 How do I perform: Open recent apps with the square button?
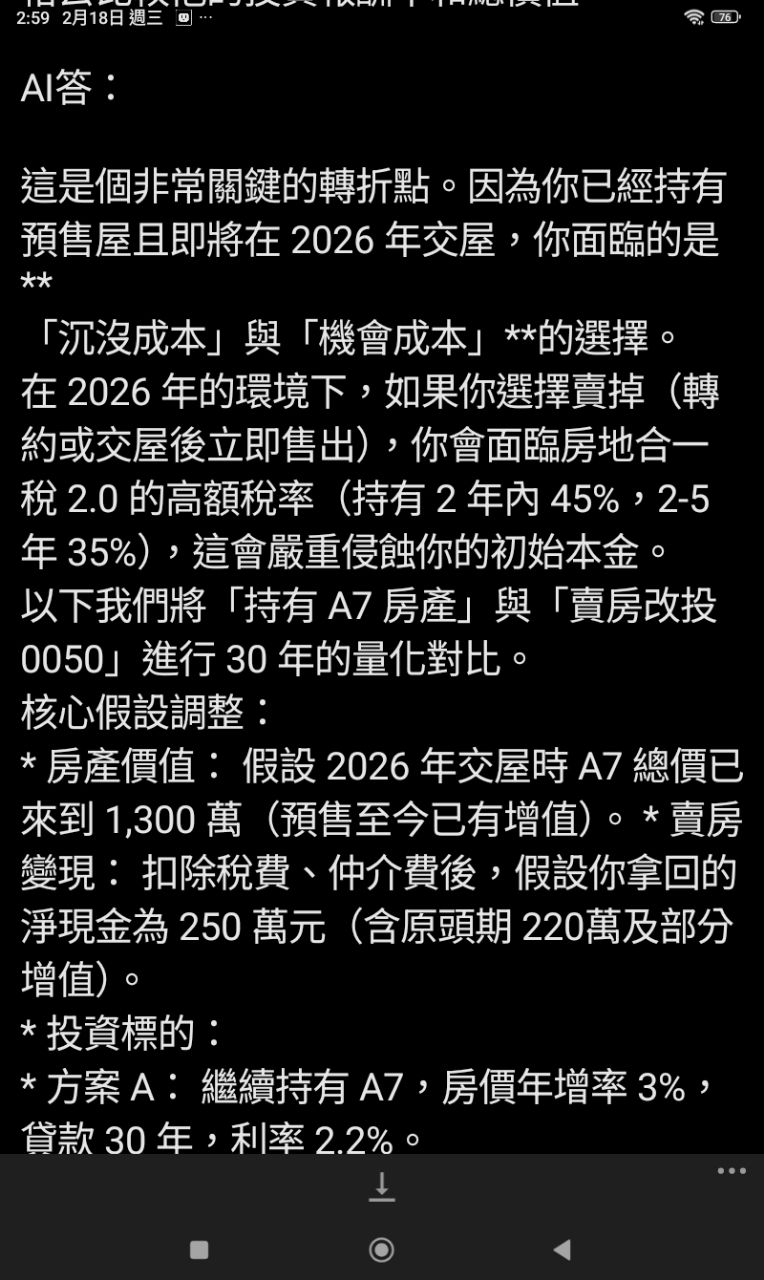199,1249
